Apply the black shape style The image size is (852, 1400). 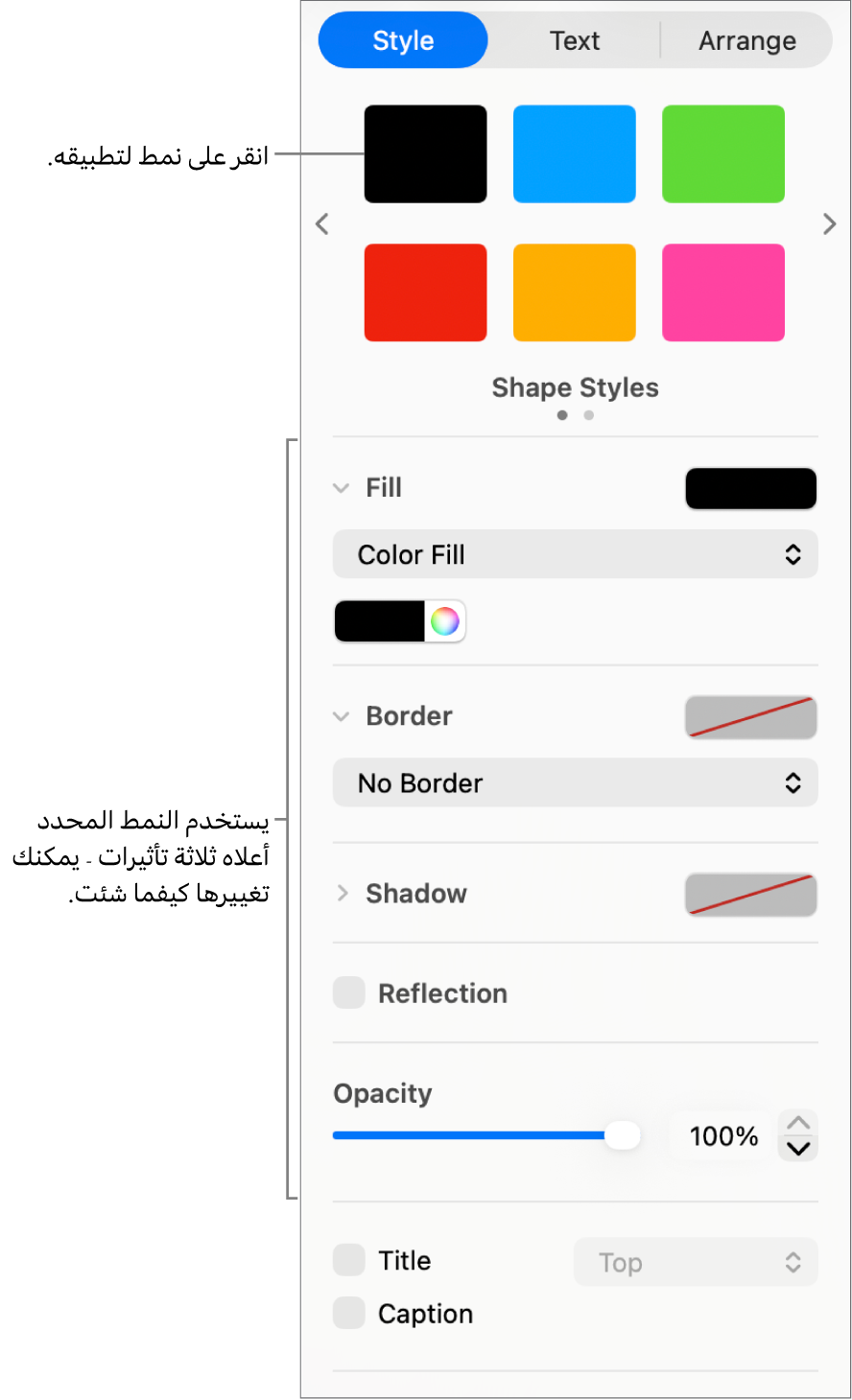point(425,154)
